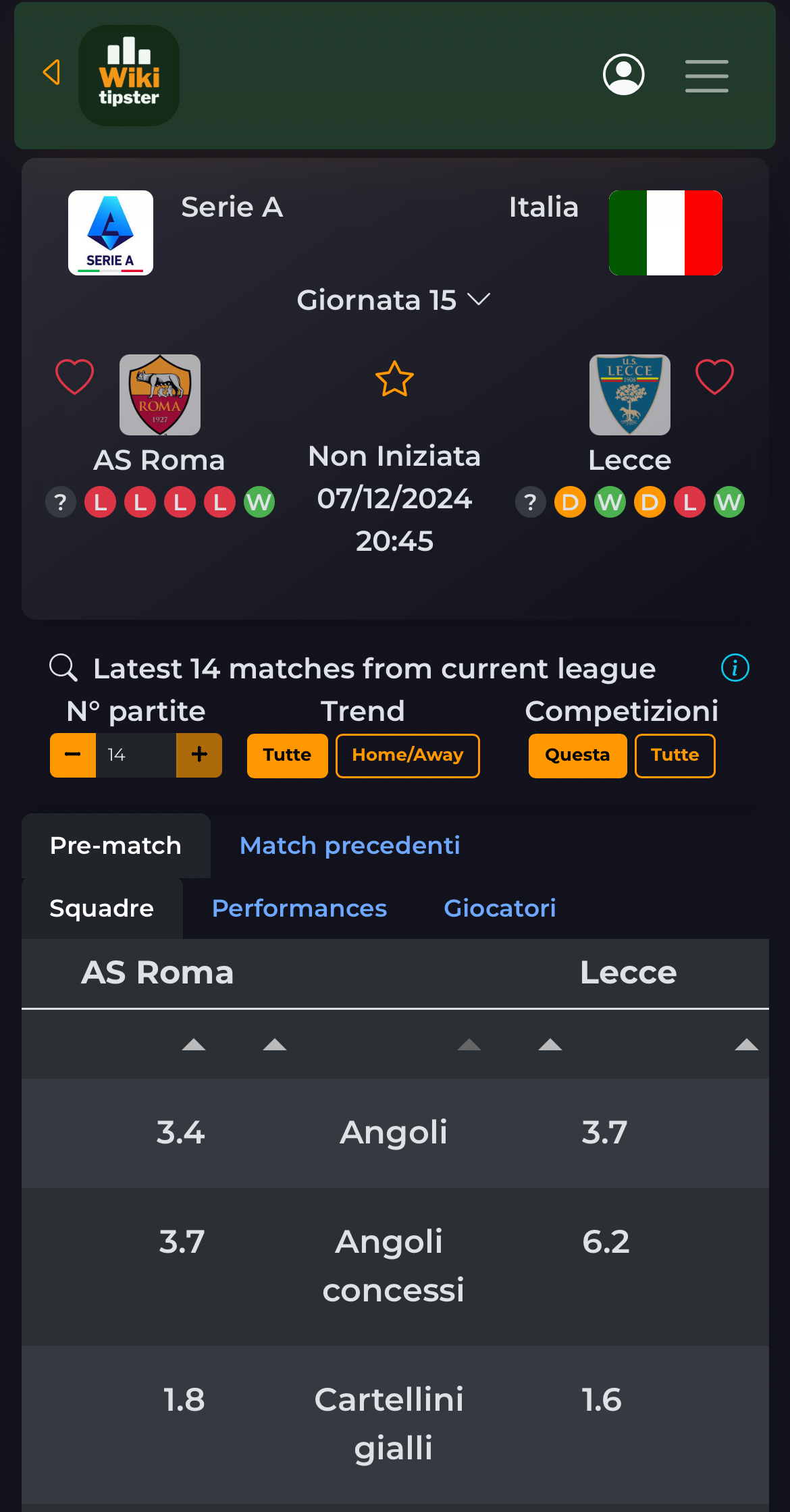Open the Wiki tipster home logo
This screenshot has width=790, height=1512.
click(129, 76)
